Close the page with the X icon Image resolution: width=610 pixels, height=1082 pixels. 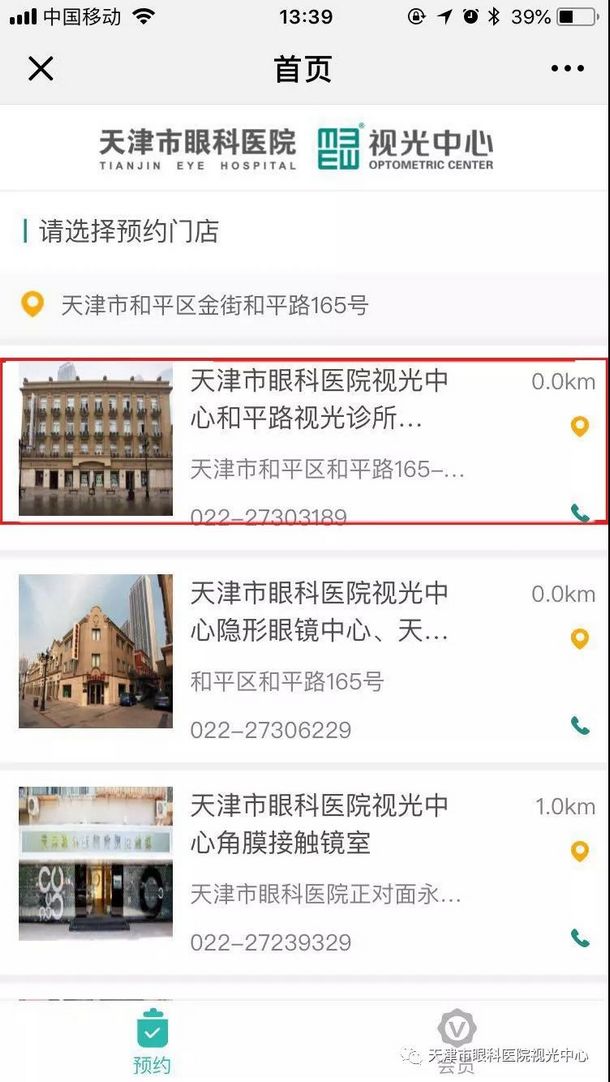pos(41,69)
